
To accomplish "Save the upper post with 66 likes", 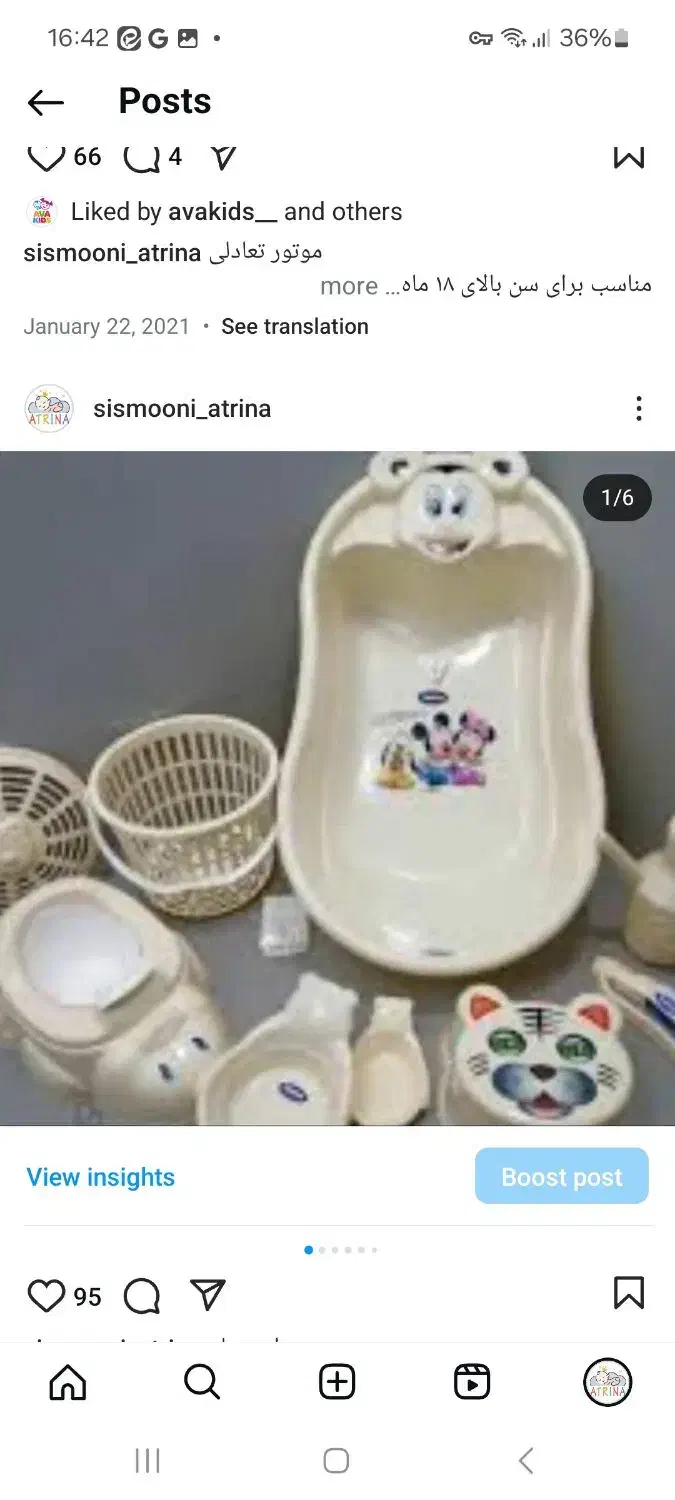I will (x=629, y=157).
